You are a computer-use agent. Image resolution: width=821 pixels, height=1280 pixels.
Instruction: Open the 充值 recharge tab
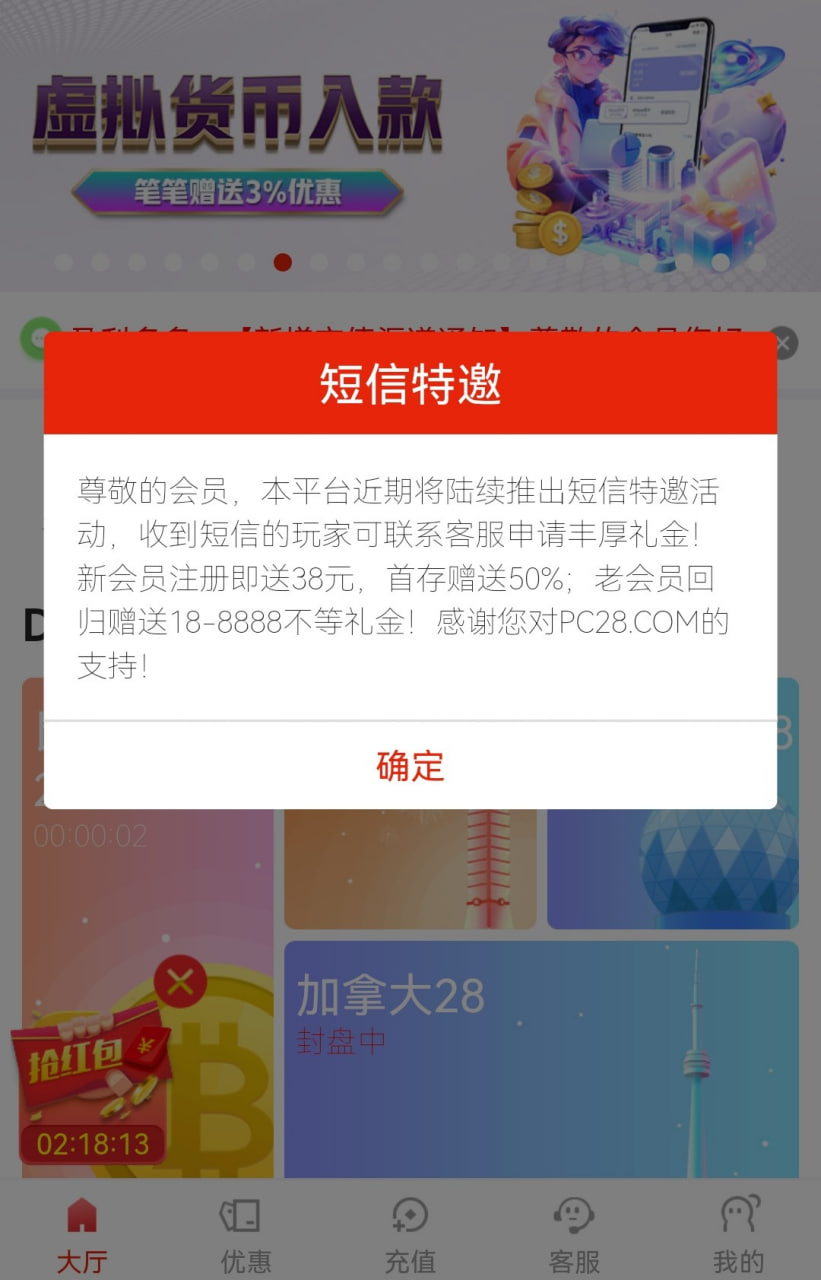pyautogui.click(x=410, y=1234)
